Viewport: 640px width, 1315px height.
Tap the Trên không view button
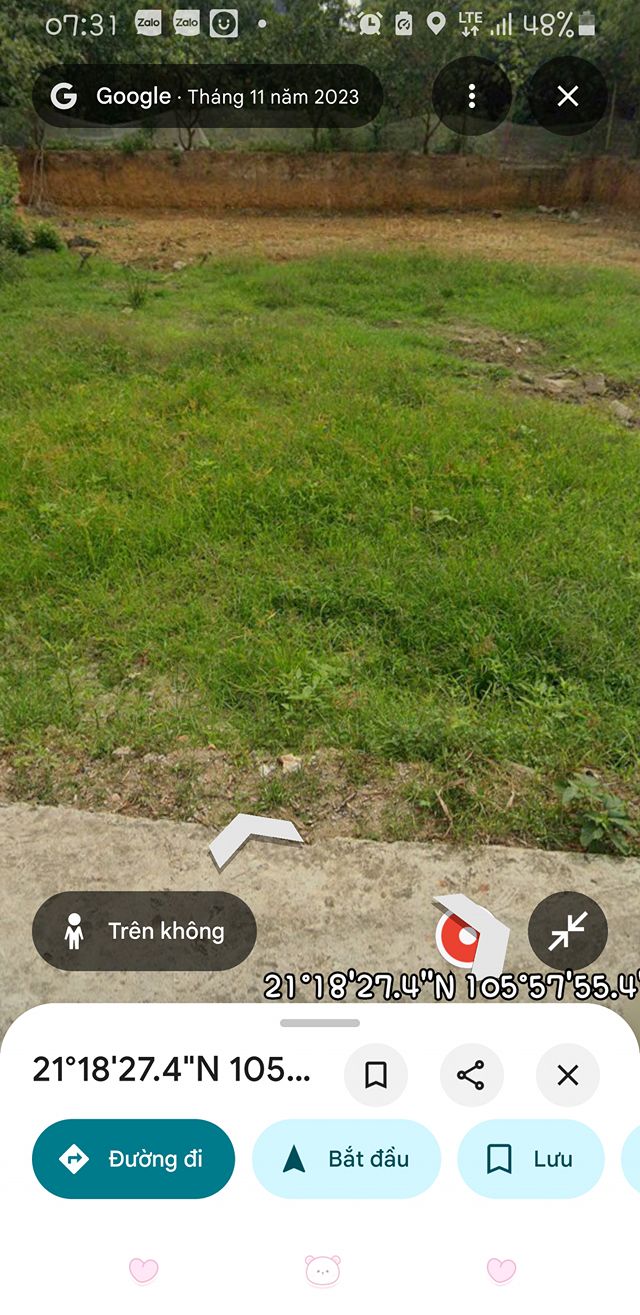coord(145,931)
